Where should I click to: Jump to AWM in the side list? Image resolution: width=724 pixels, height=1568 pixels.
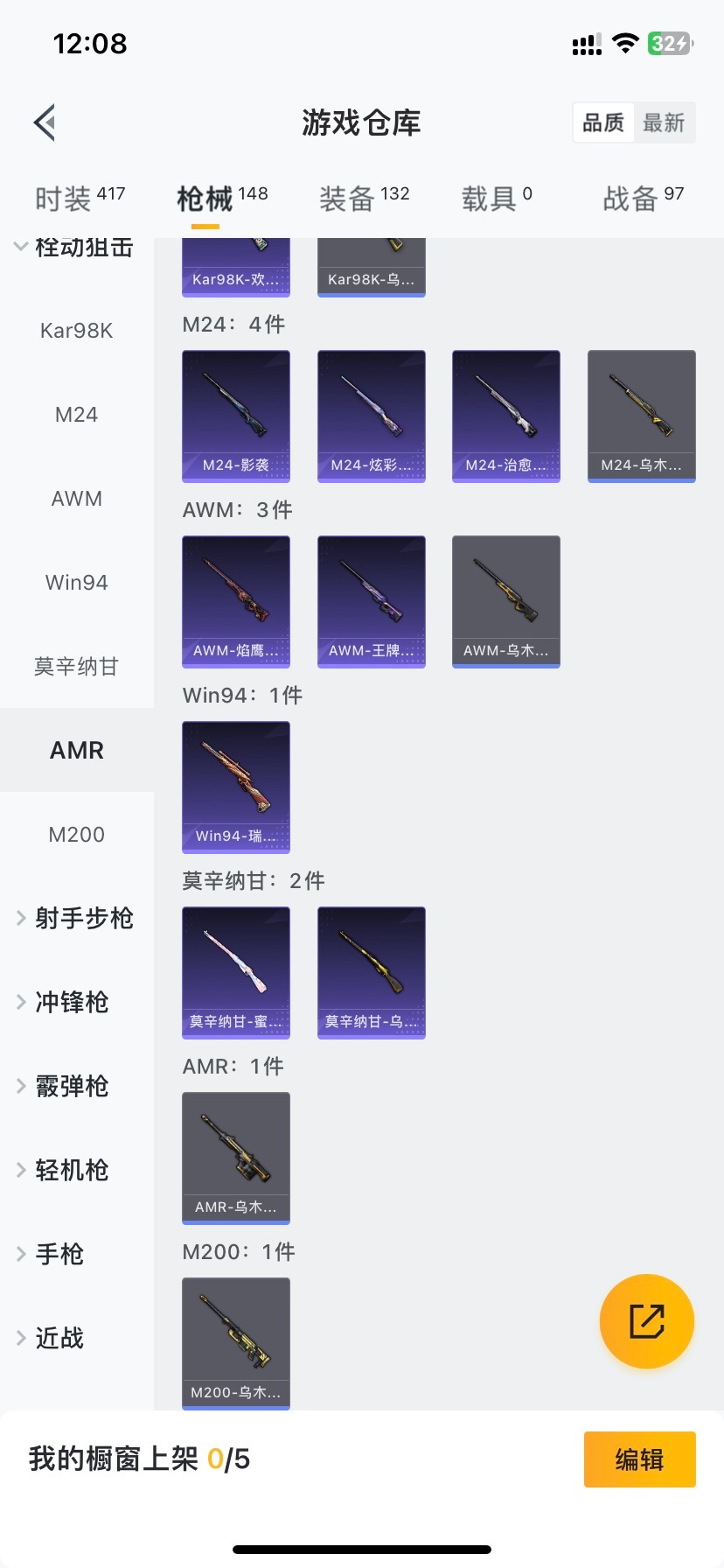[77, 499]
